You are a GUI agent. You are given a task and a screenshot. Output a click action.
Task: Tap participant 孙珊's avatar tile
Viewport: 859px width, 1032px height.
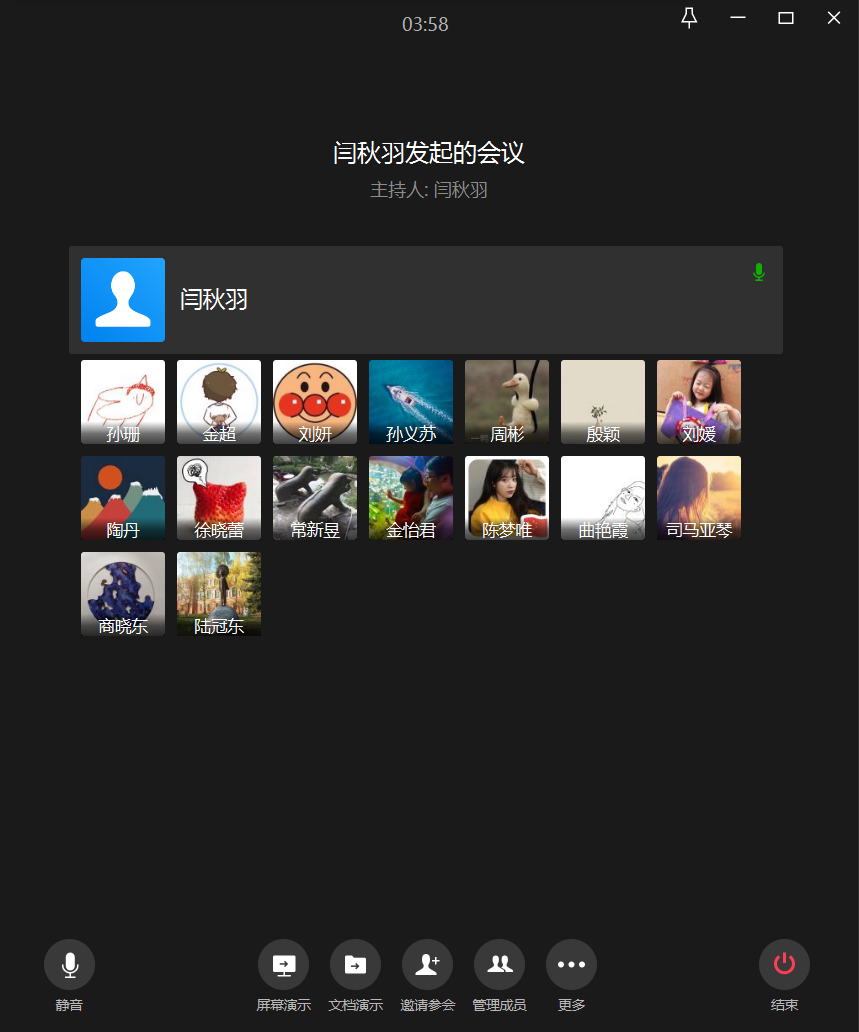click(123, 402)
